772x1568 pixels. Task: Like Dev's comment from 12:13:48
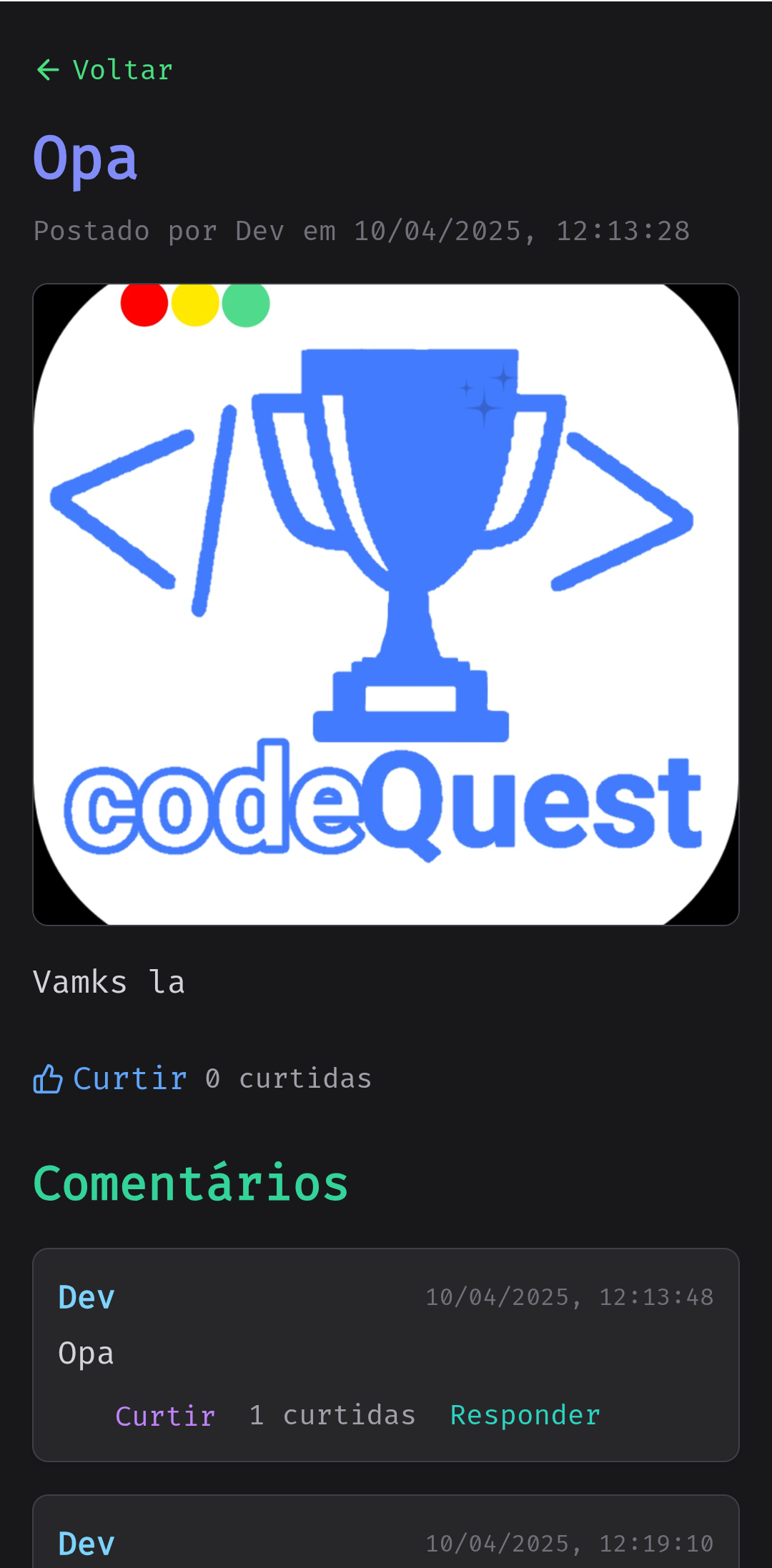[165, 1416]
